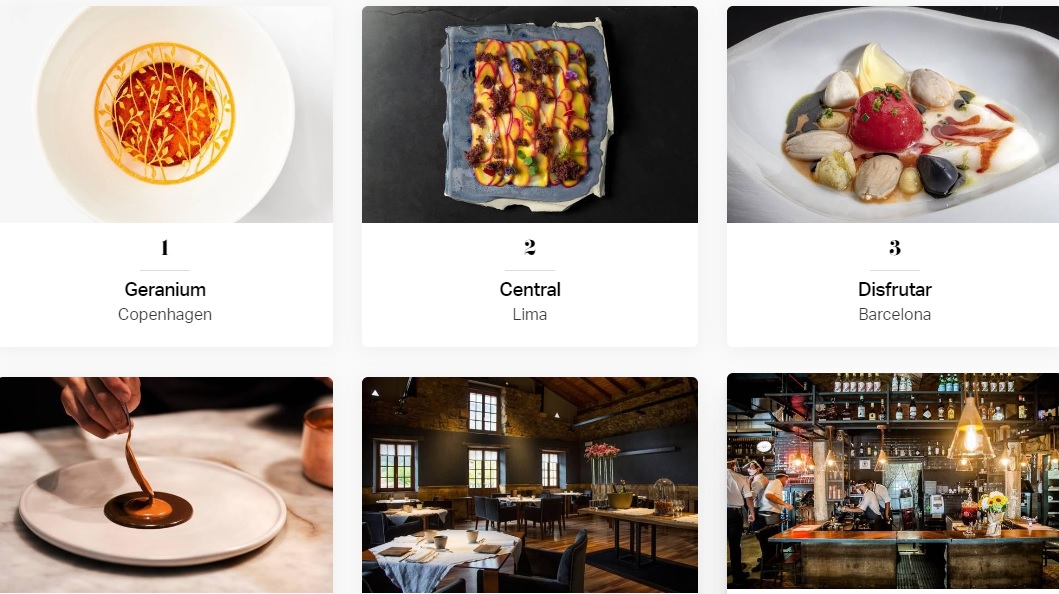Open the Disfrutar Barcelona restaurant card
Screen dimensions: 1059x594
coord(893,290)
